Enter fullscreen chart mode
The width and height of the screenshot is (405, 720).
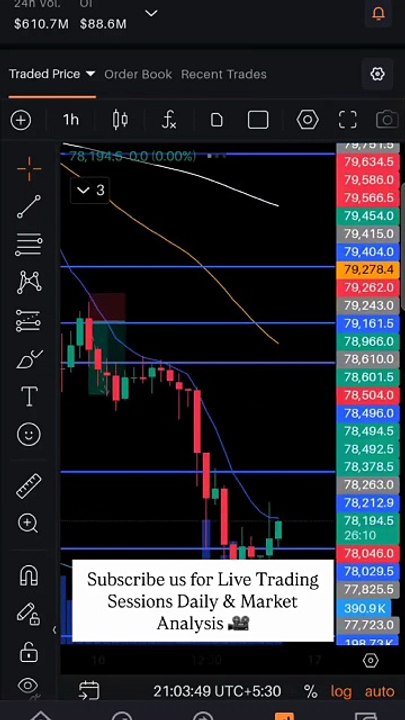click(348, 120)
